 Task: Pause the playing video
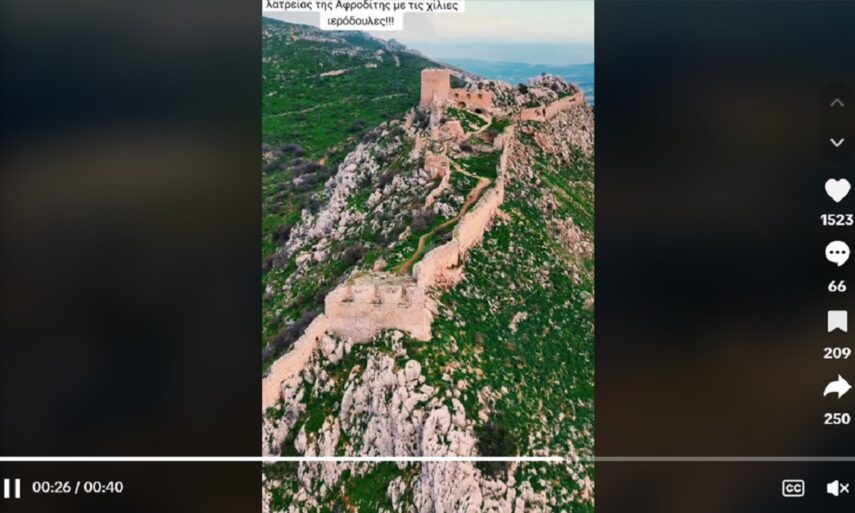click(12, 488)
